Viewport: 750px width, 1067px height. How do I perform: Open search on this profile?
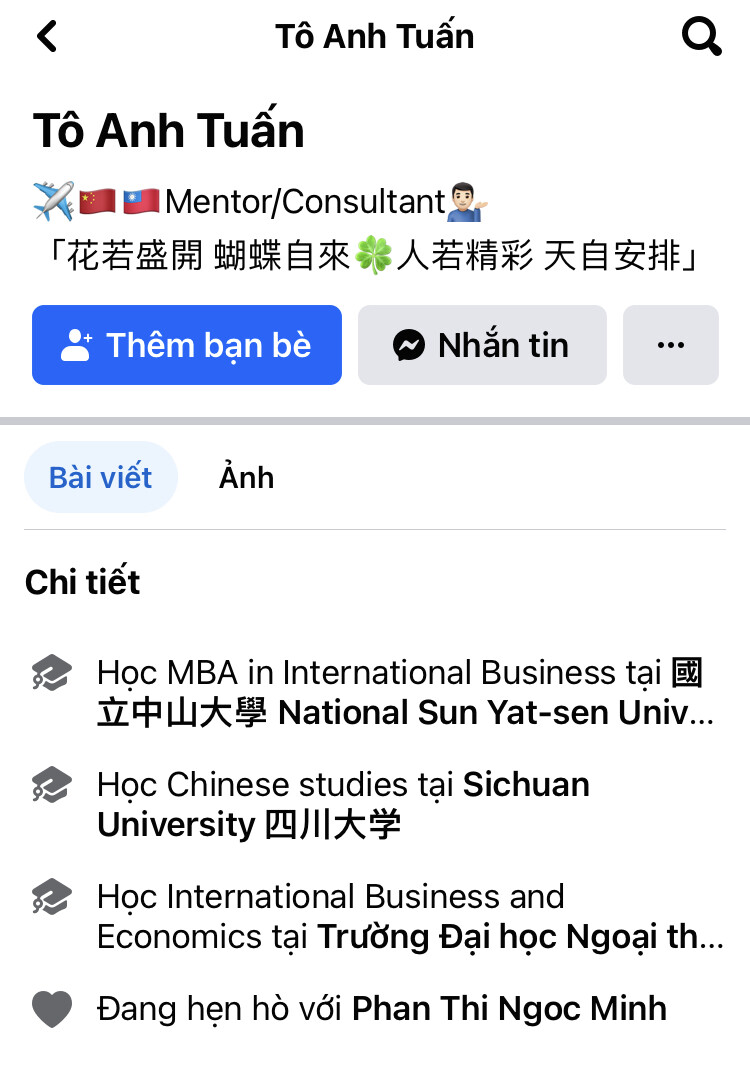[x=701, y=37]
